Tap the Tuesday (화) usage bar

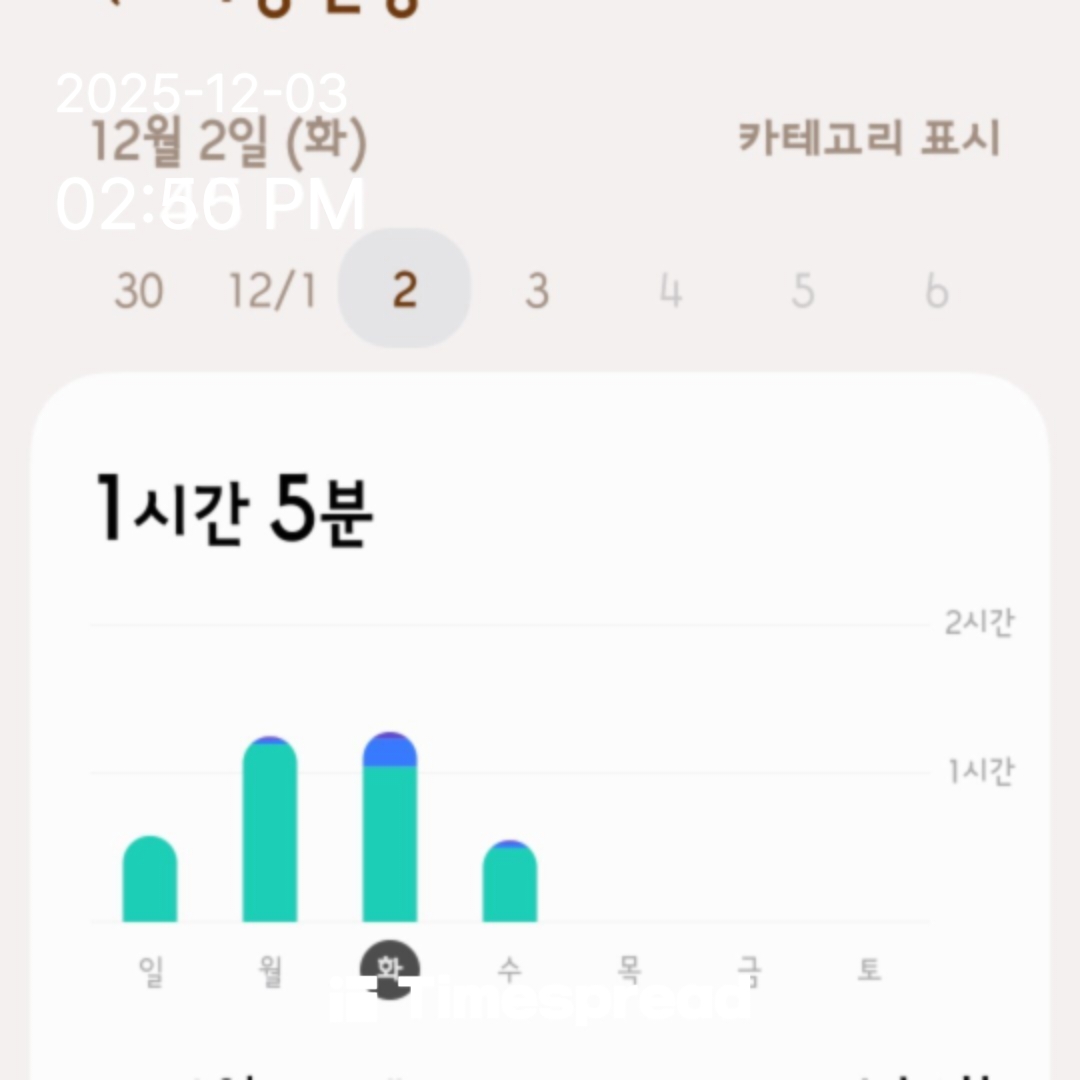tap(390, 828)
